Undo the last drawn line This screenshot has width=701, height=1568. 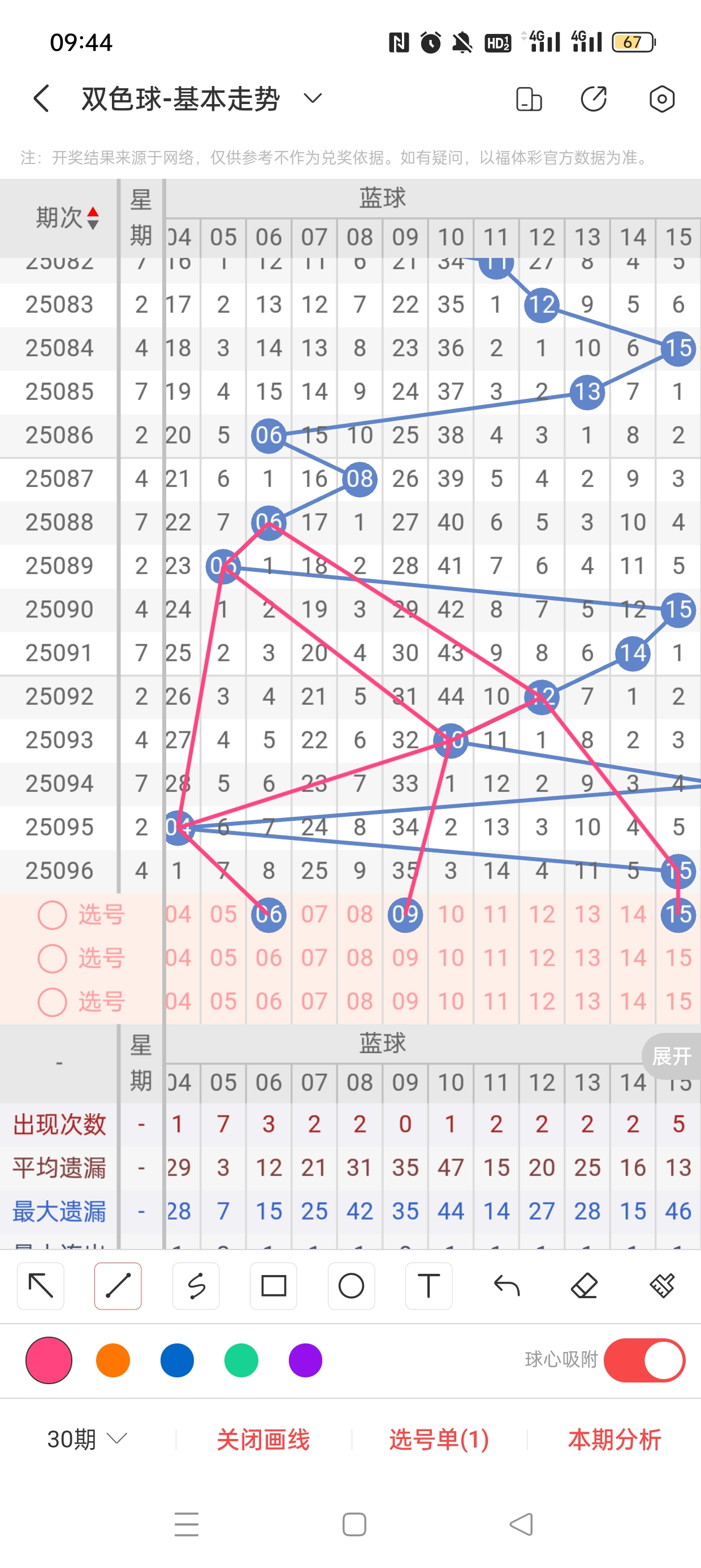pyautogui.click(x=507, y=1286)
